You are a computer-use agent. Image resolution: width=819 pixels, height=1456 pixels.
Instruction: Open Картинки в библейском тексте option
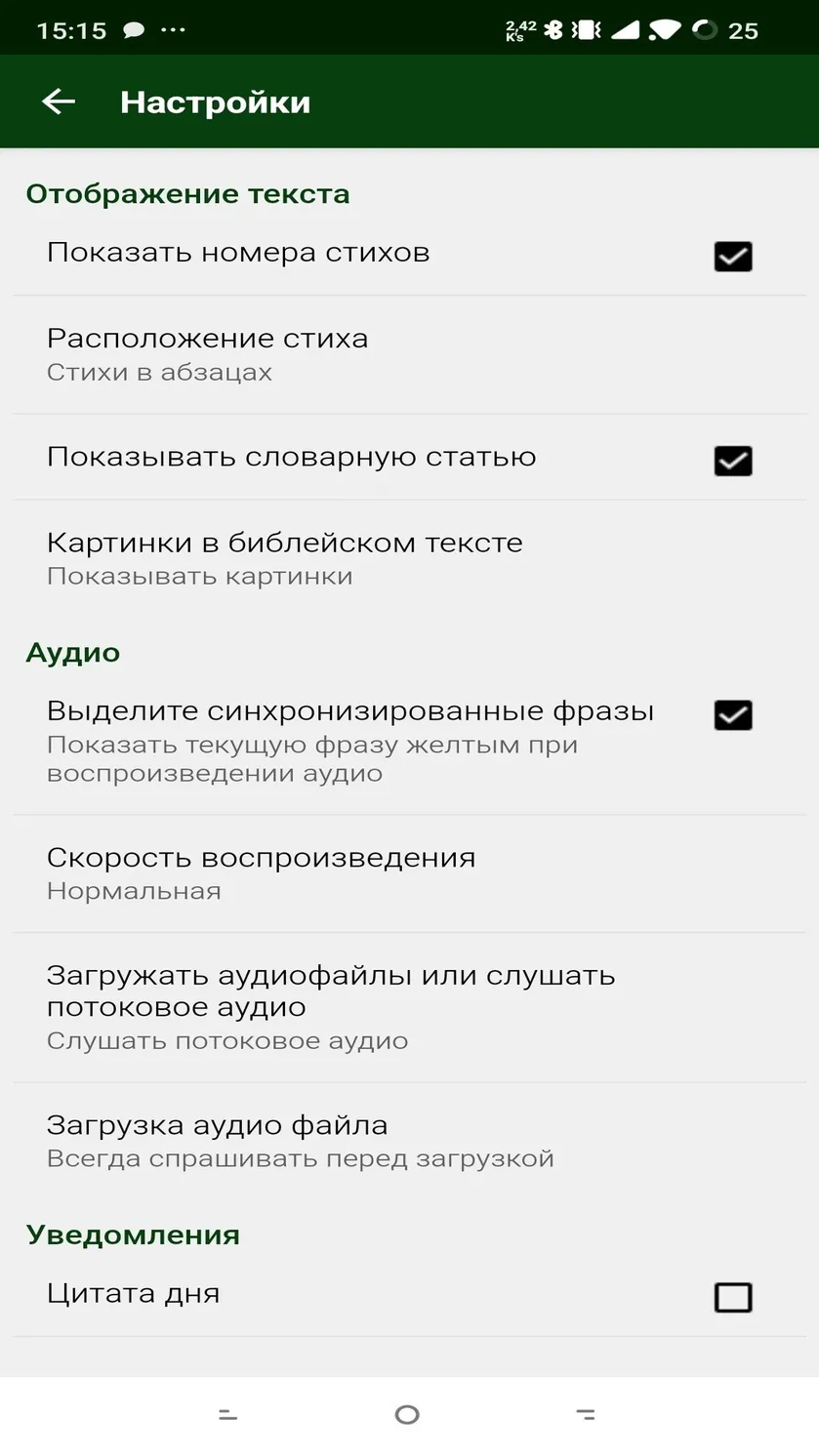click(410, 558)
